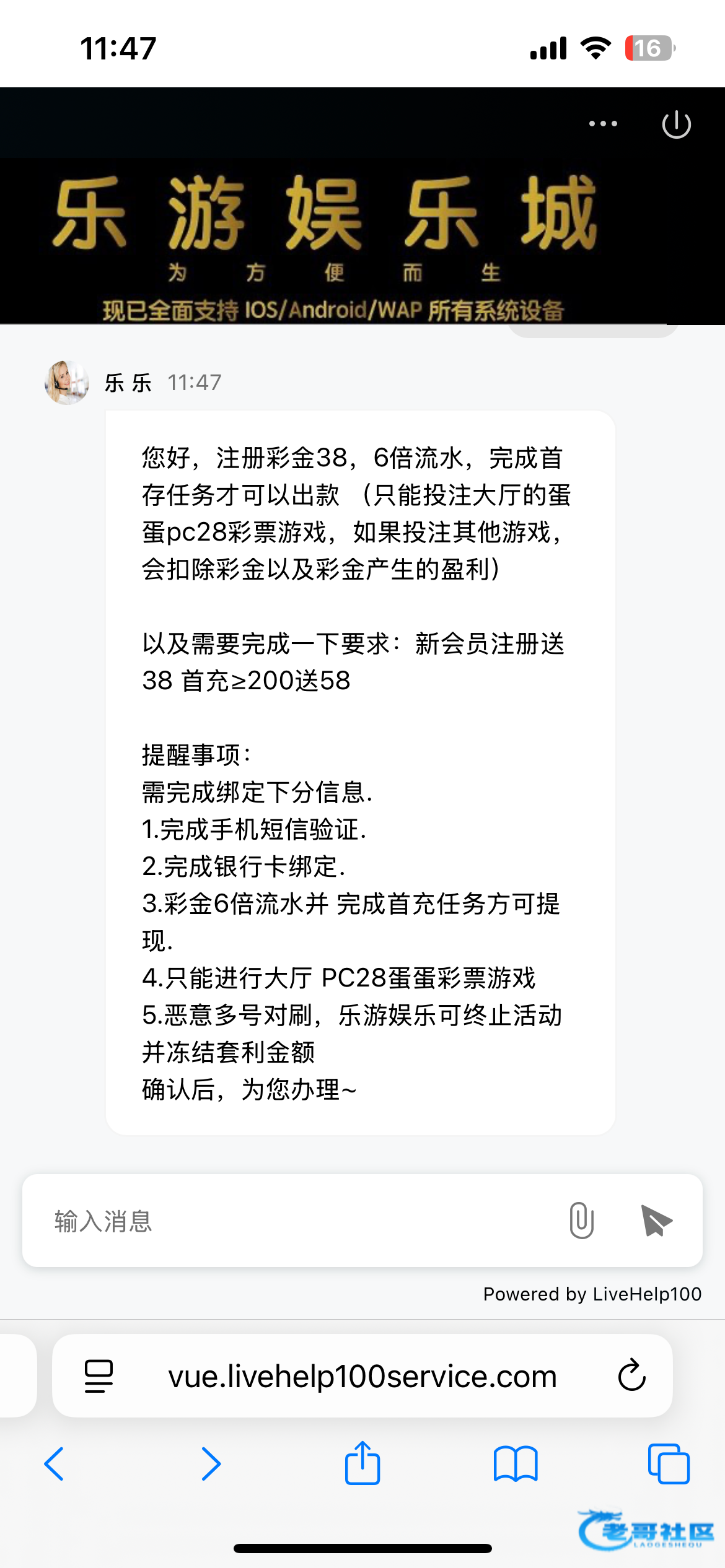Open the page settings icon in address bar
The height and width of the screenshot is (1568, 725).
click(x=99, y=1376)
